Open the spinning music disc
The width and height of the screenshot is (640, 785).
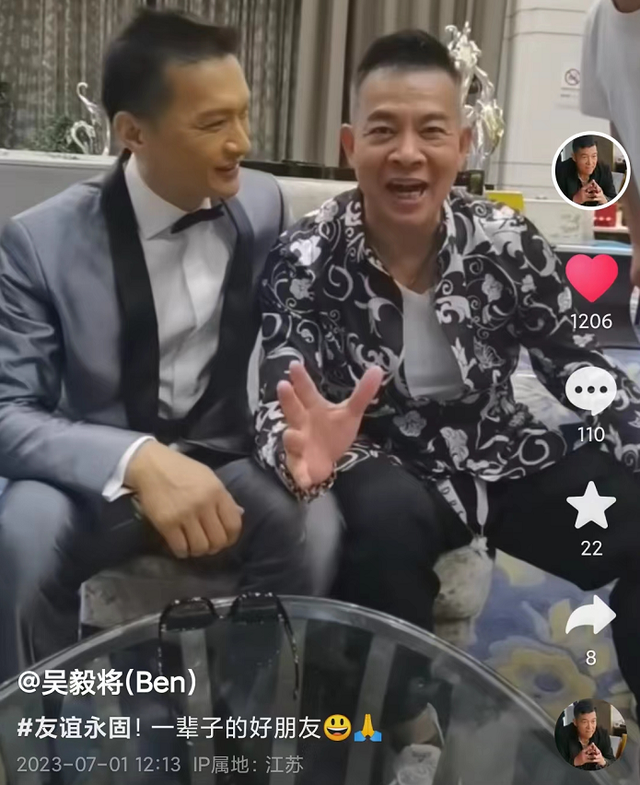591,734
